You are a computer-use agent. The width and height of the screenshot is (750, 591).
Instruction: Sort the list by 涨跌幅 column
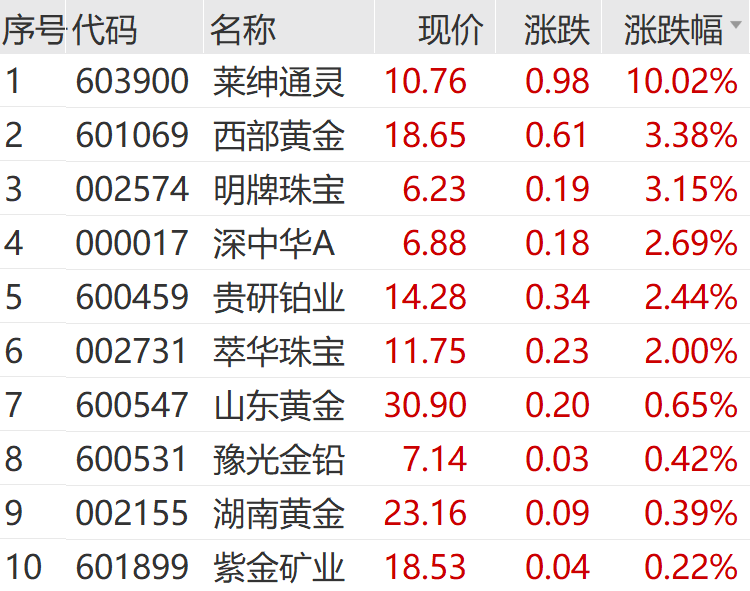(x=672, y=30)
